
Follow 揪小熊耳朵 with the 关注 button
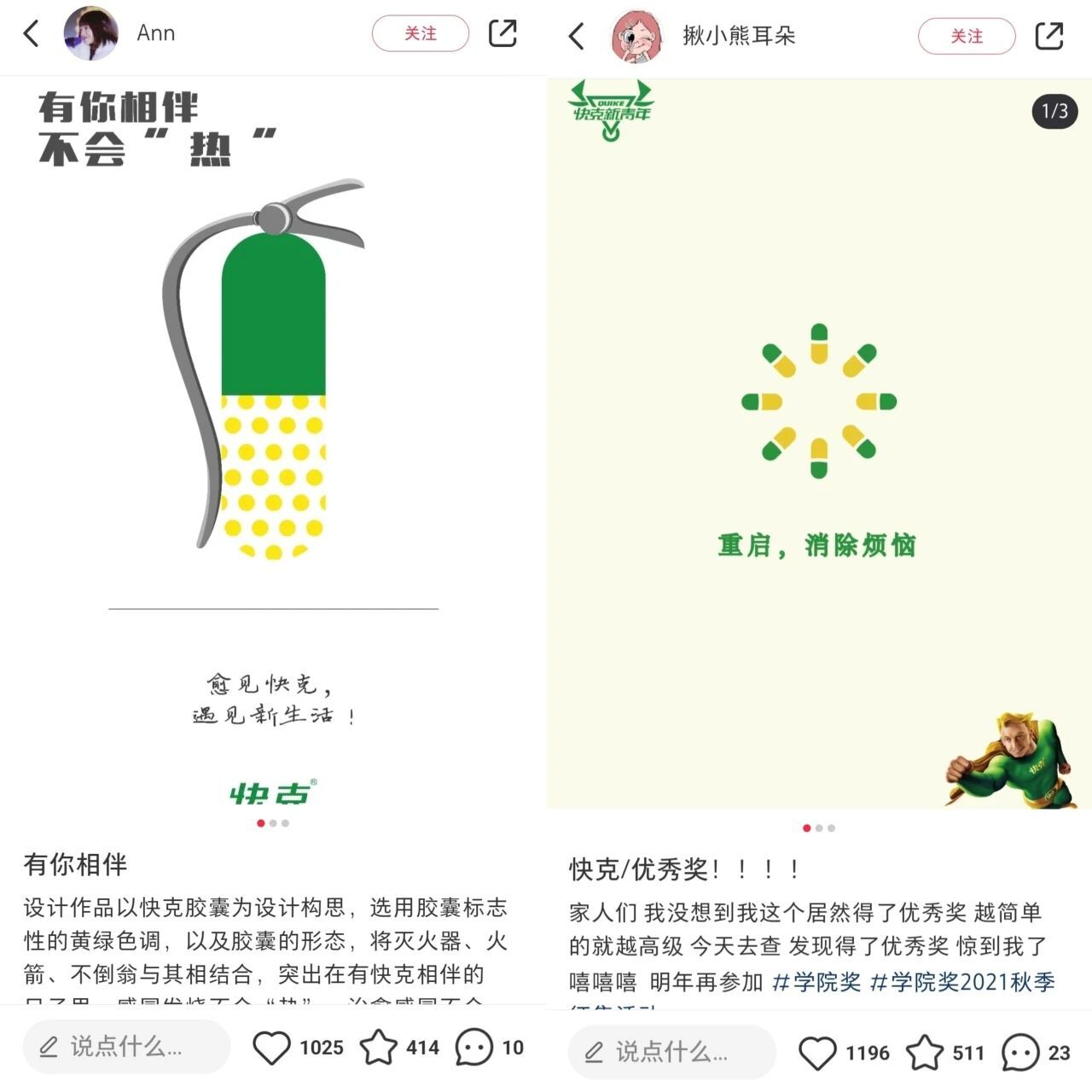[967, 37]
